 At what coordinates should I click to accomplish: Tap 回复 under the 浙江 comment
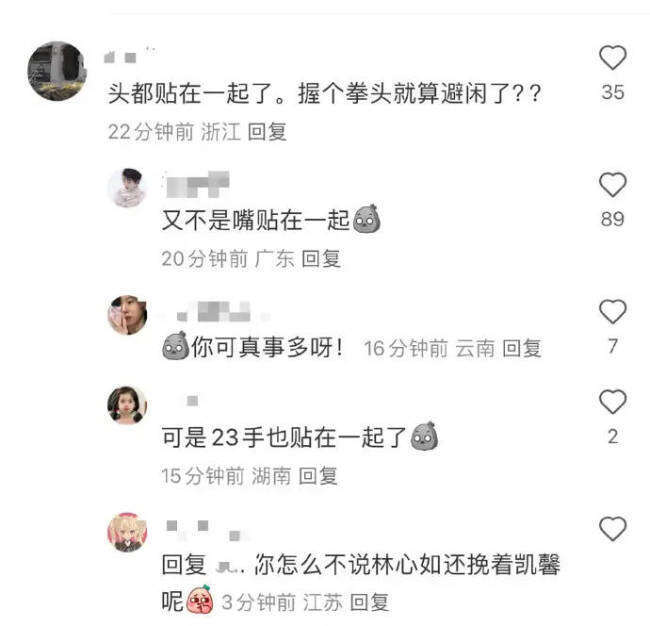click(x=266, y=131)
